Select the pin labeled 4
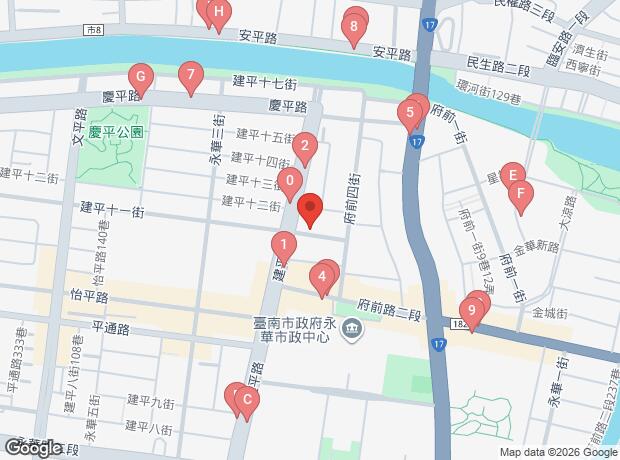Image resolution: width=620 pixels, height=460 pixels. pyautogui.click(x=322, y=277)
